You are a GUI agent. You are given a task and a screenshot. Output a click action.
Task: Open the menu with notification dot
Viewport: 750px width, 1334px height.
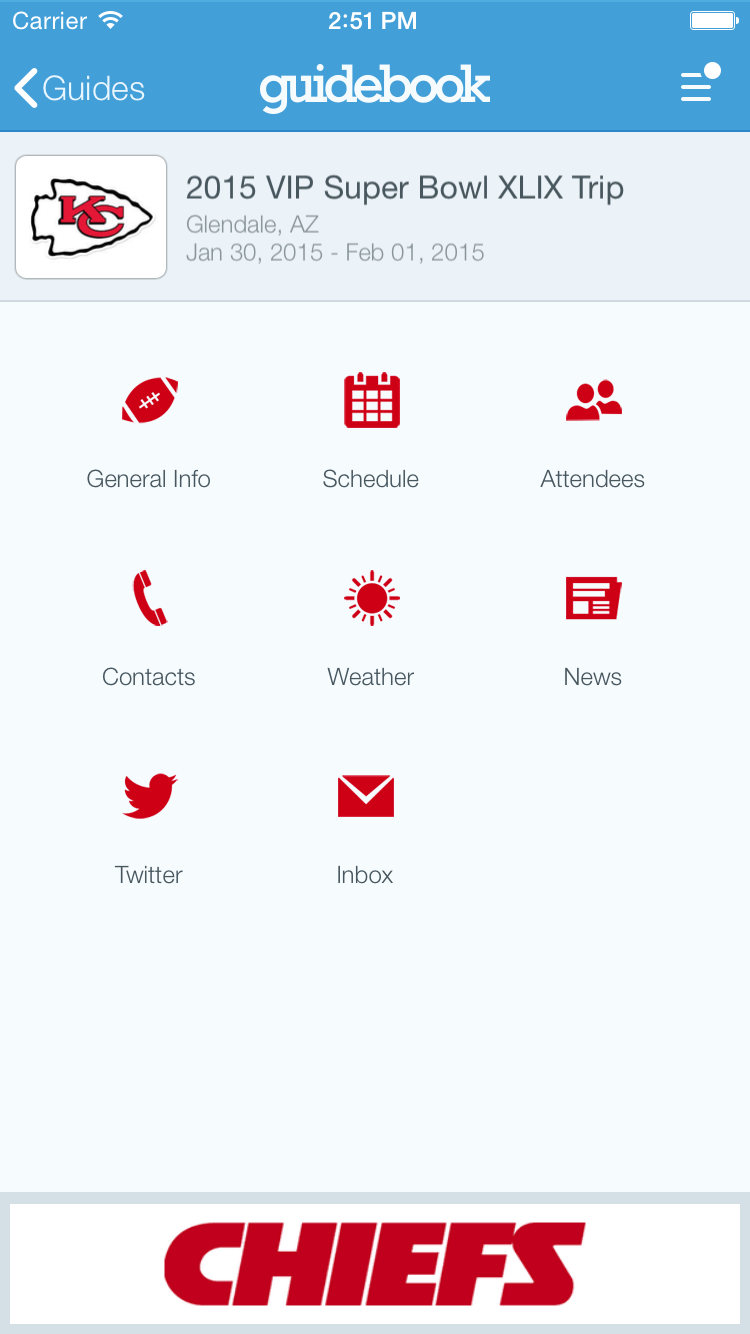pos(699,86)
